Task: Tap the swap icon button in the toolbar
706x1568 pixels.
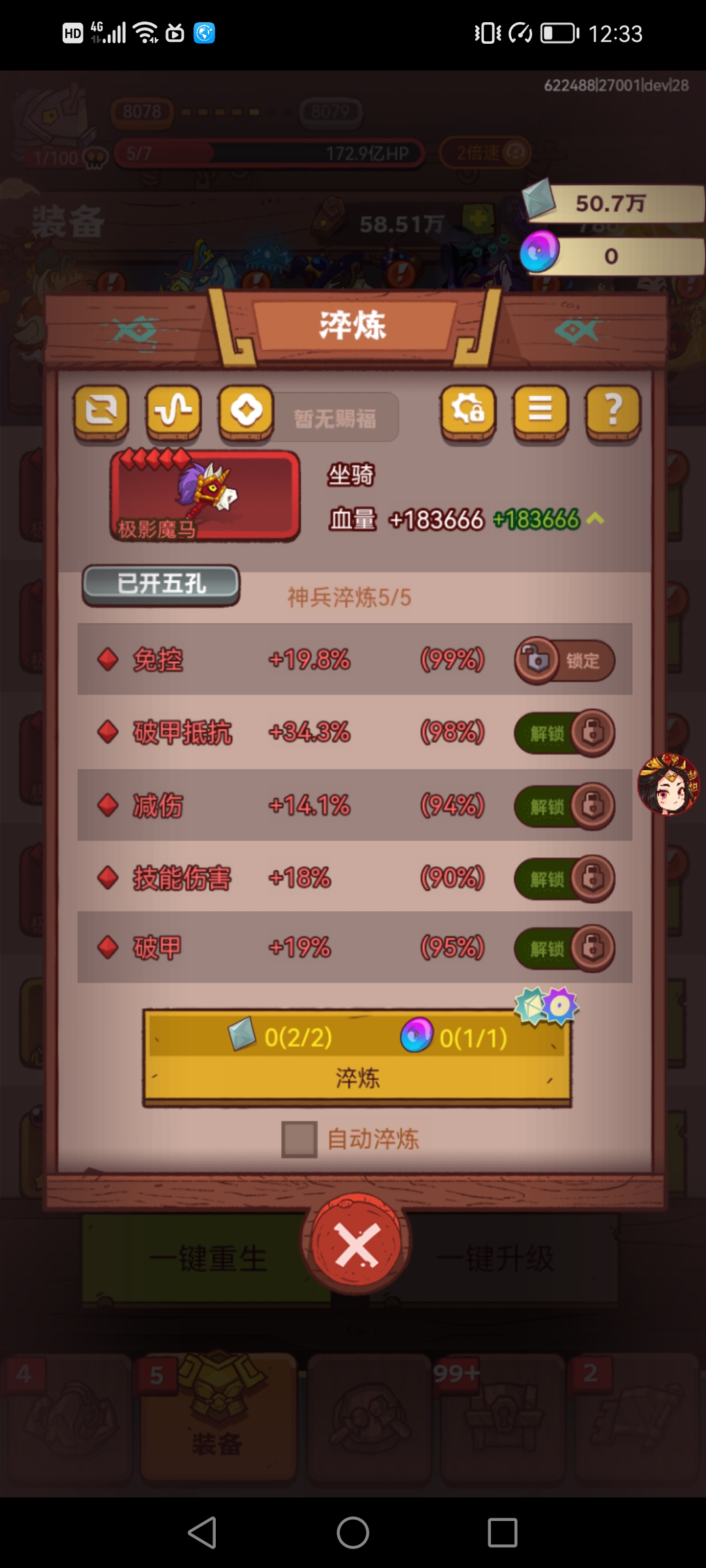Action: tap(101, 414)
